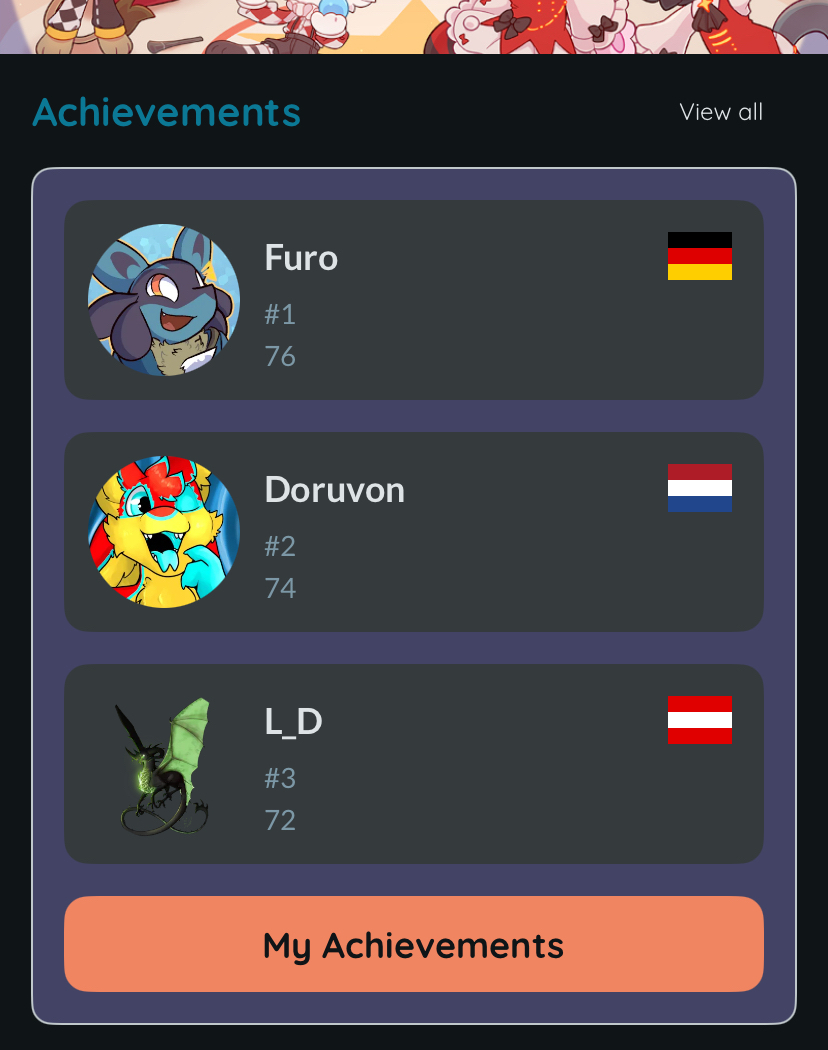Select Doruvon's ranking card
The height and width of the screenshot is (1050, 828).
pos(414,532)
